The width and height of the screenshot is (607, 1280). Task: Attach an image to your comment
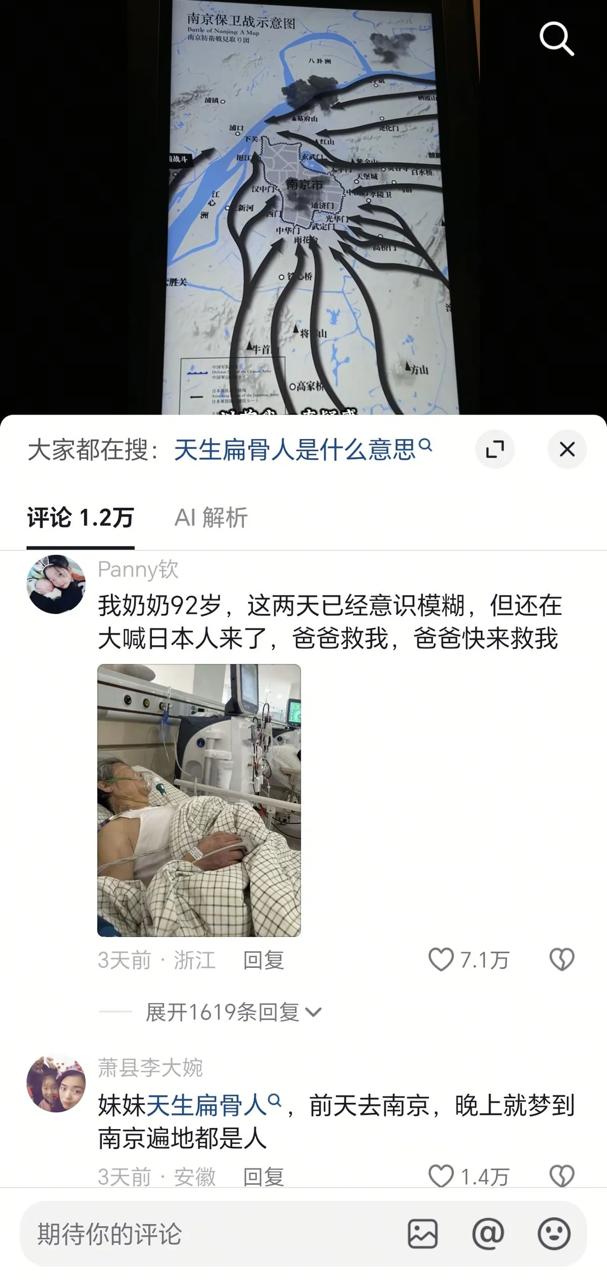[423, 1234]
